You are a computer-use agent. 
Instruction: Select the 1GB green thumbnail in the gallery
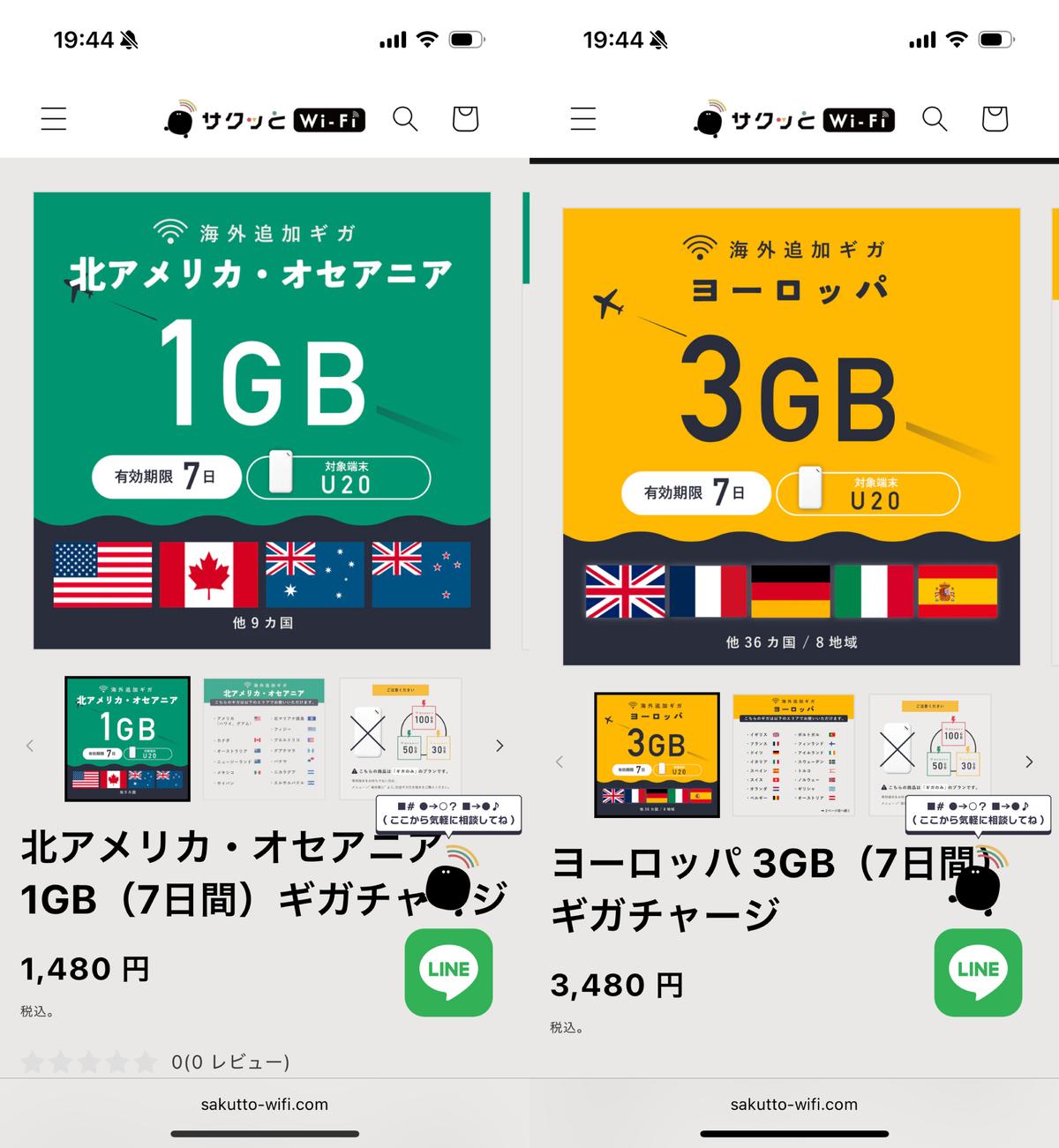128,739
